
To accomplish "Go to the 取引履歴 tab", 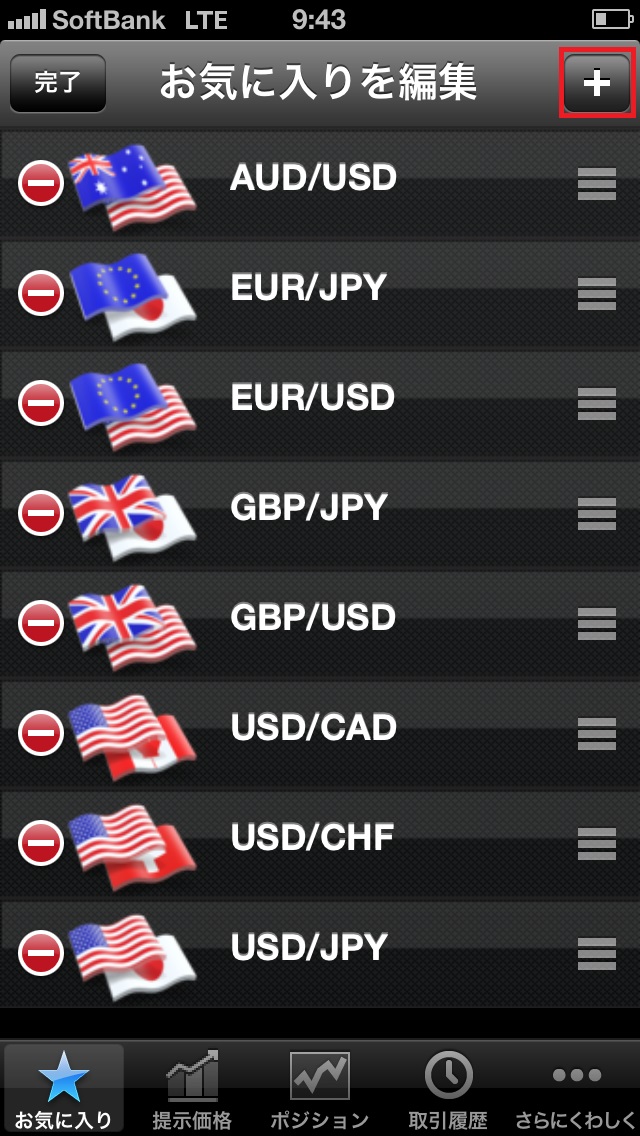I will coord(448,1088).
